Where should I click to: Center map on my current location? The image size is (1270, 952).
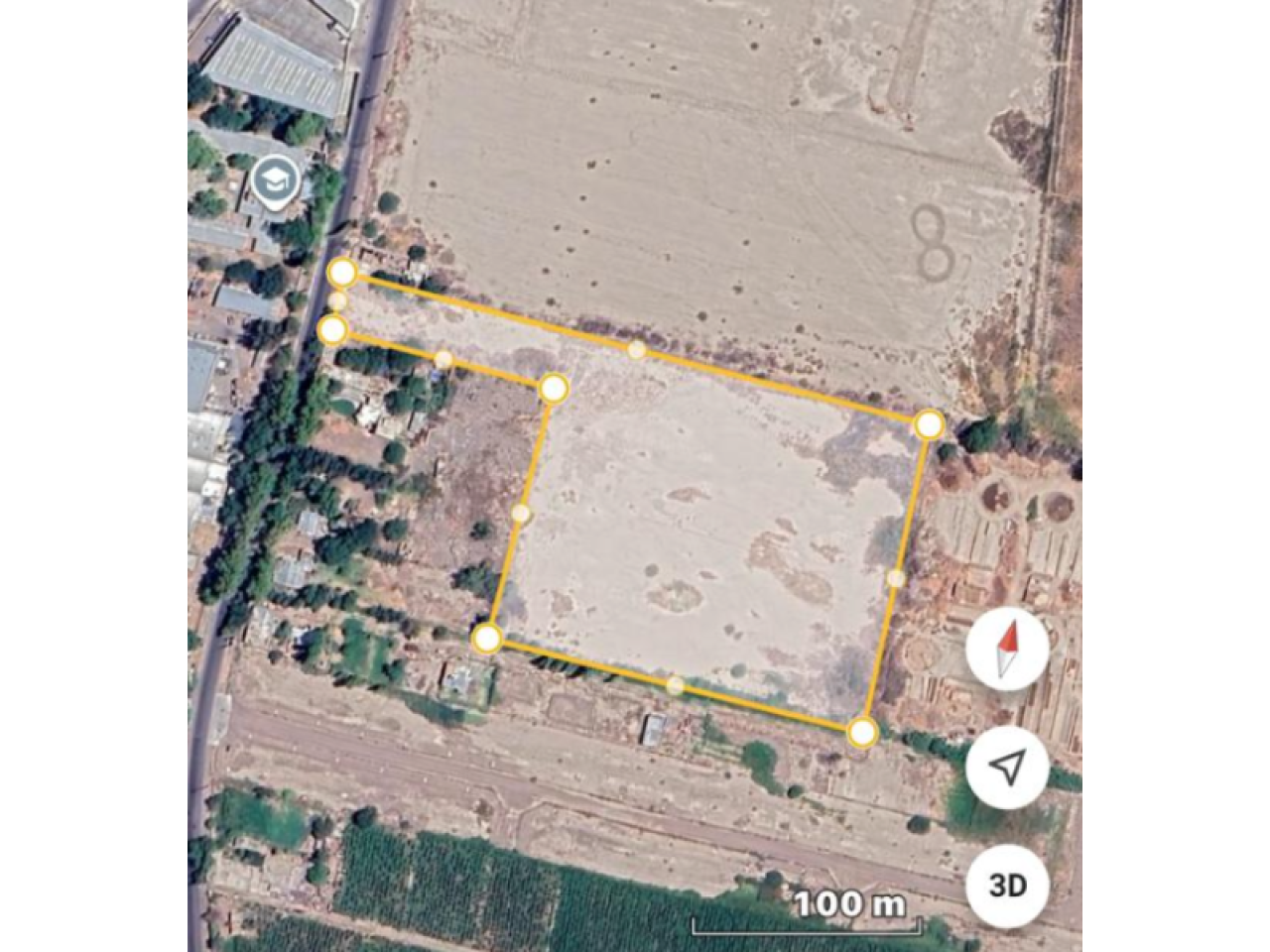[1008, 767]
